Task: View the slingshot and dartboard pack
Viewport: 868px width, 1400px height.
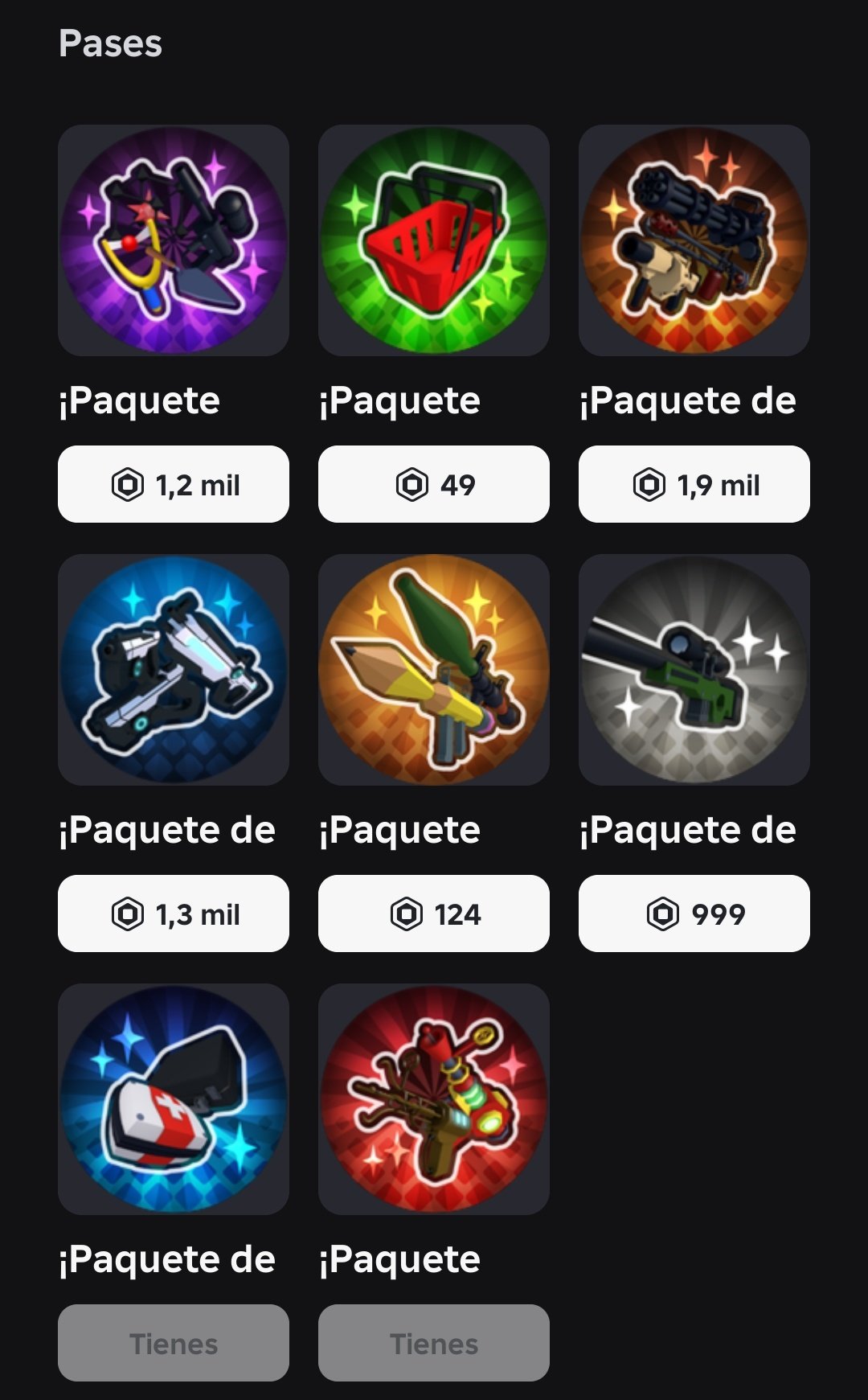Action: coord(174,240)
